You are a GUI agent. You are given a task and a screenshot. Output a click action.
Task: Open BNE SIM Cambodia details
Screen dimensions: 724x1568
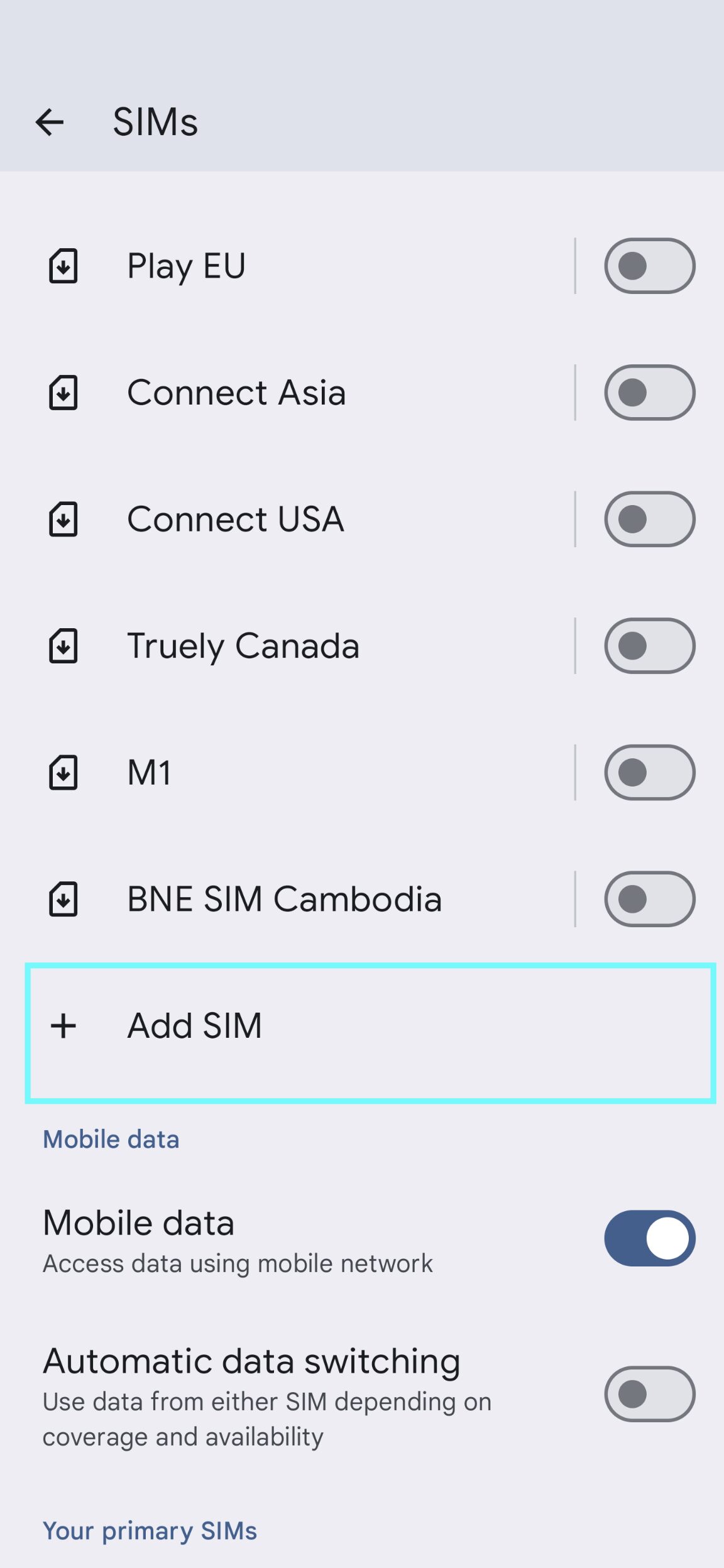click(x=284, y=899)
